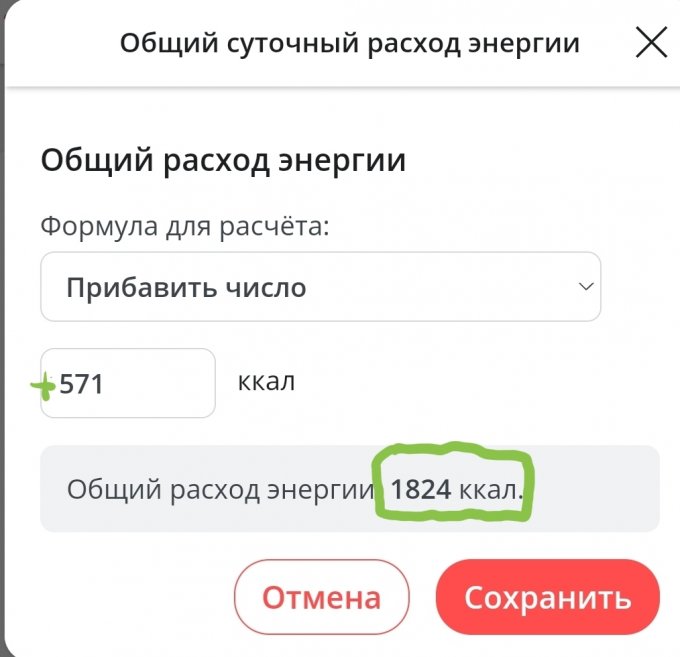Tap the Отмена button
The width and height of the screenshot is (680, 657).
321,598
